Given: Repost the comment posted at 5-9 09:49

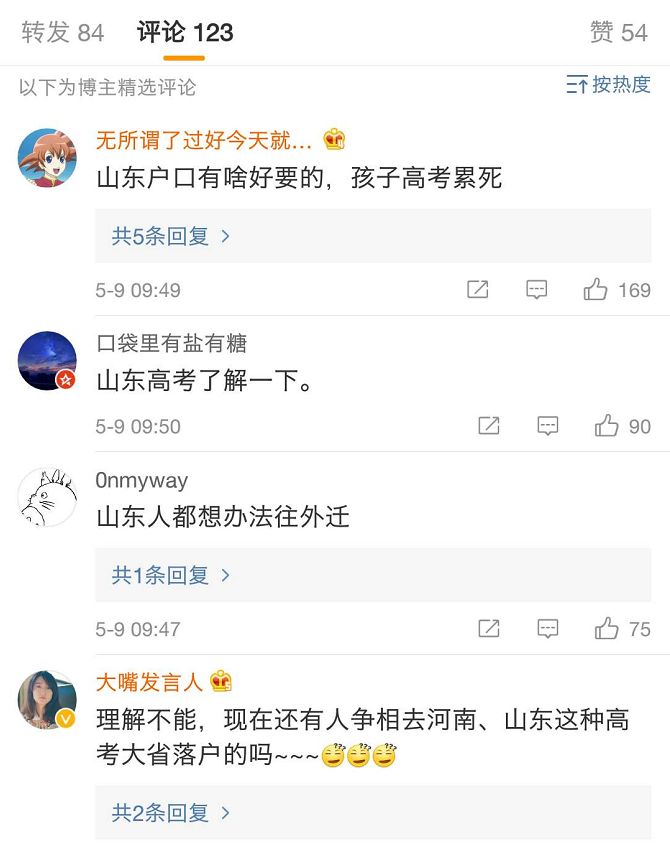Looking at the screenshot, I should click(x=478, y=290).
